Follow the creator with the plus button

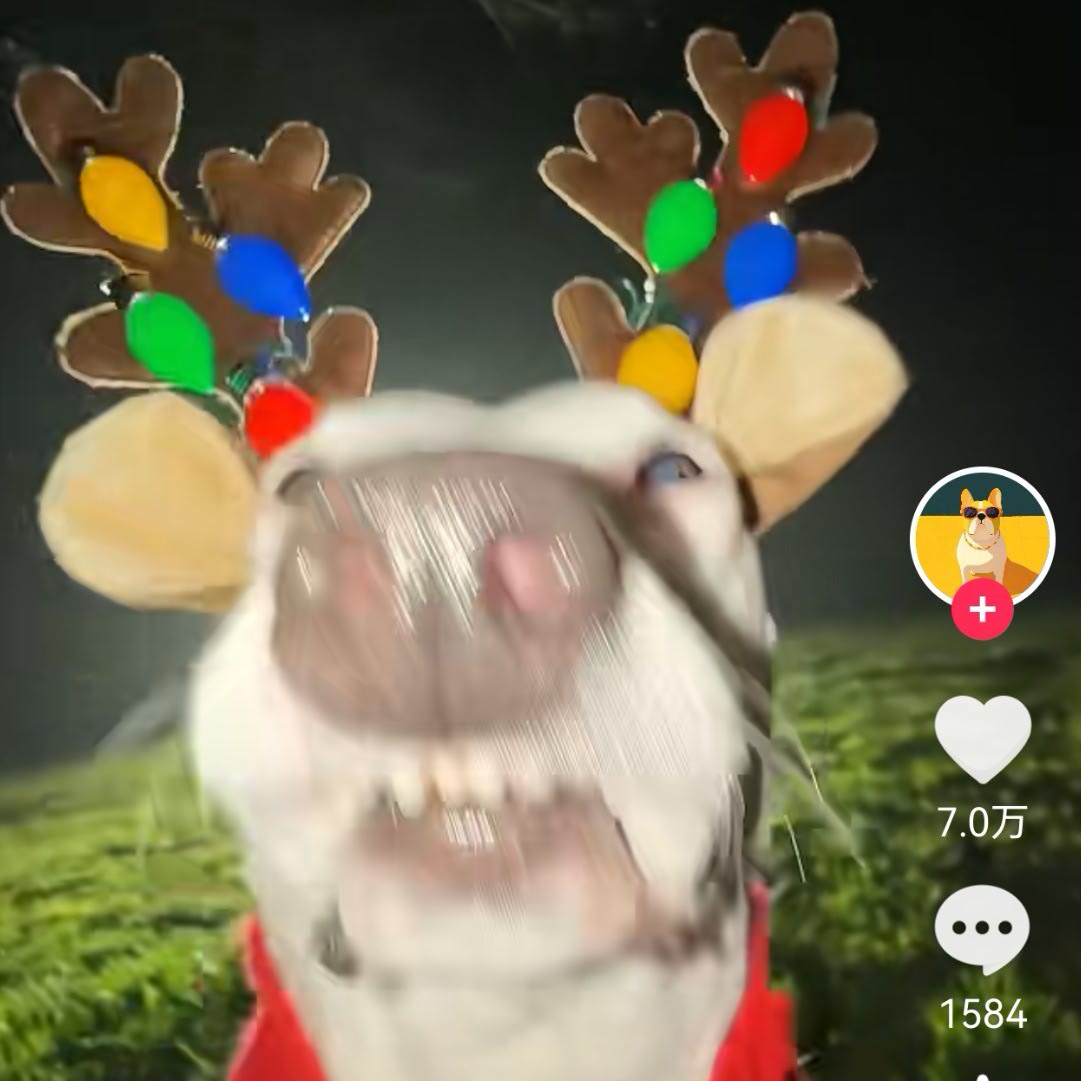pos(982,609)
